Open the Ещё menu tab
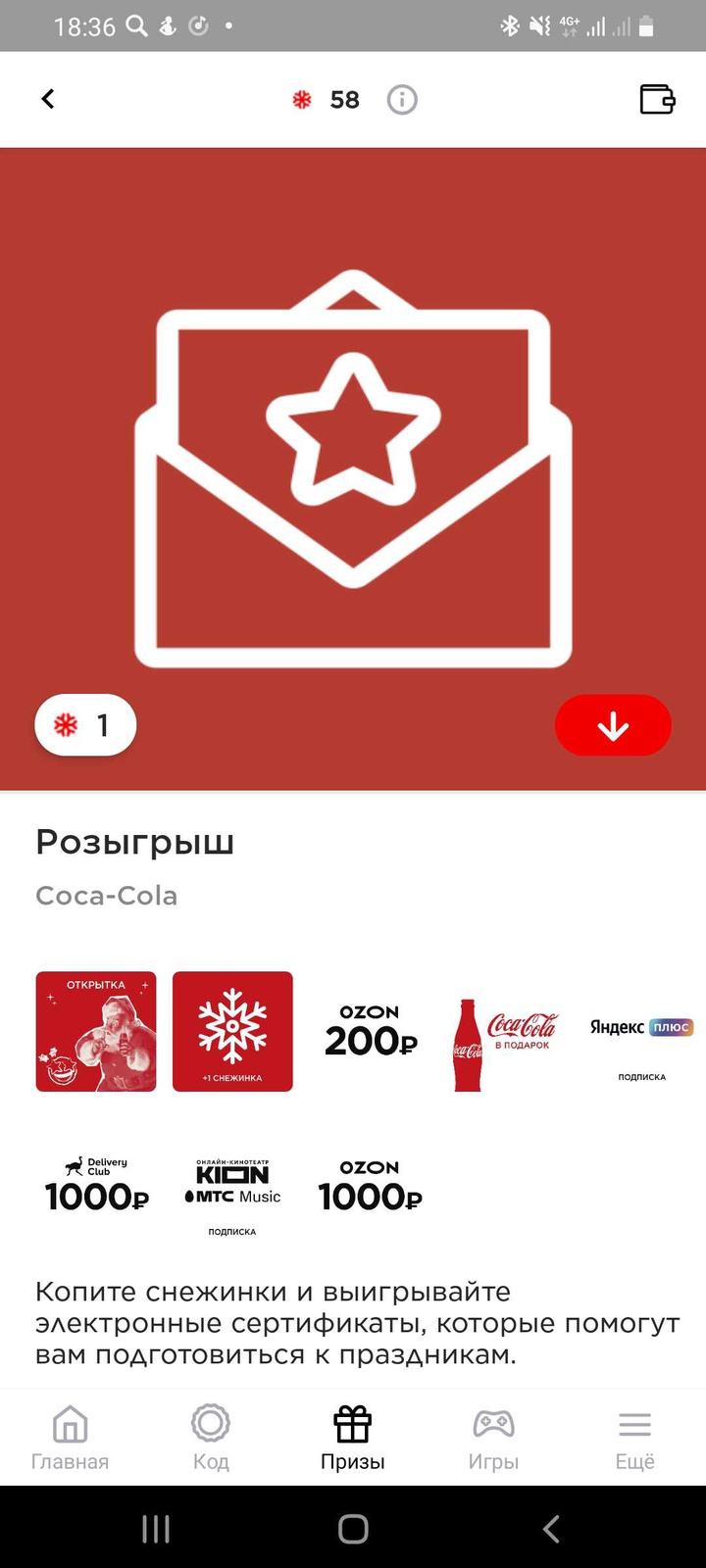The image size is (706, 1568). tap(634, 1438)
